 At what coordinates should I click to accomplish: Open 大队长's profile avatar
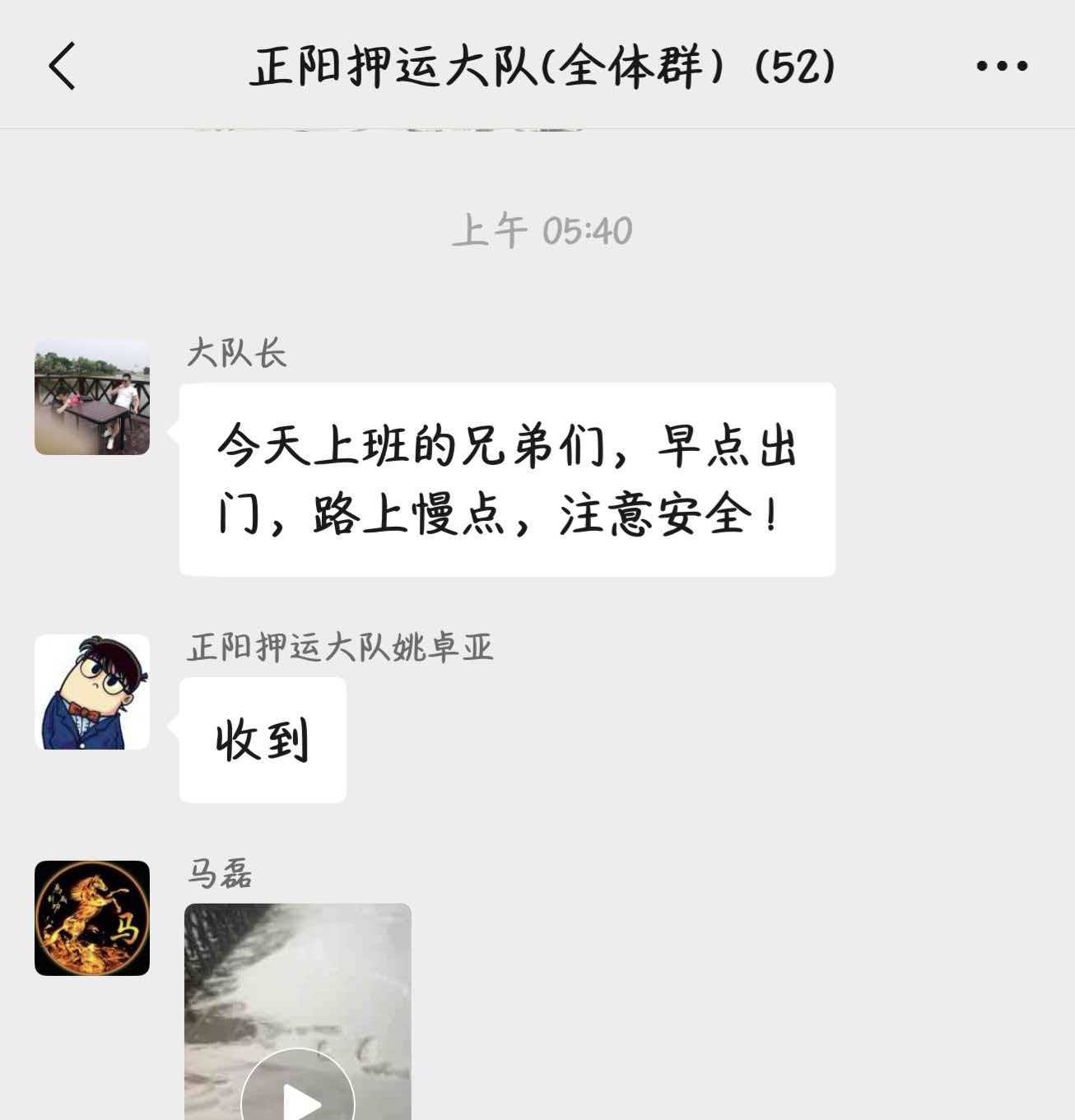tap(92, 397)
